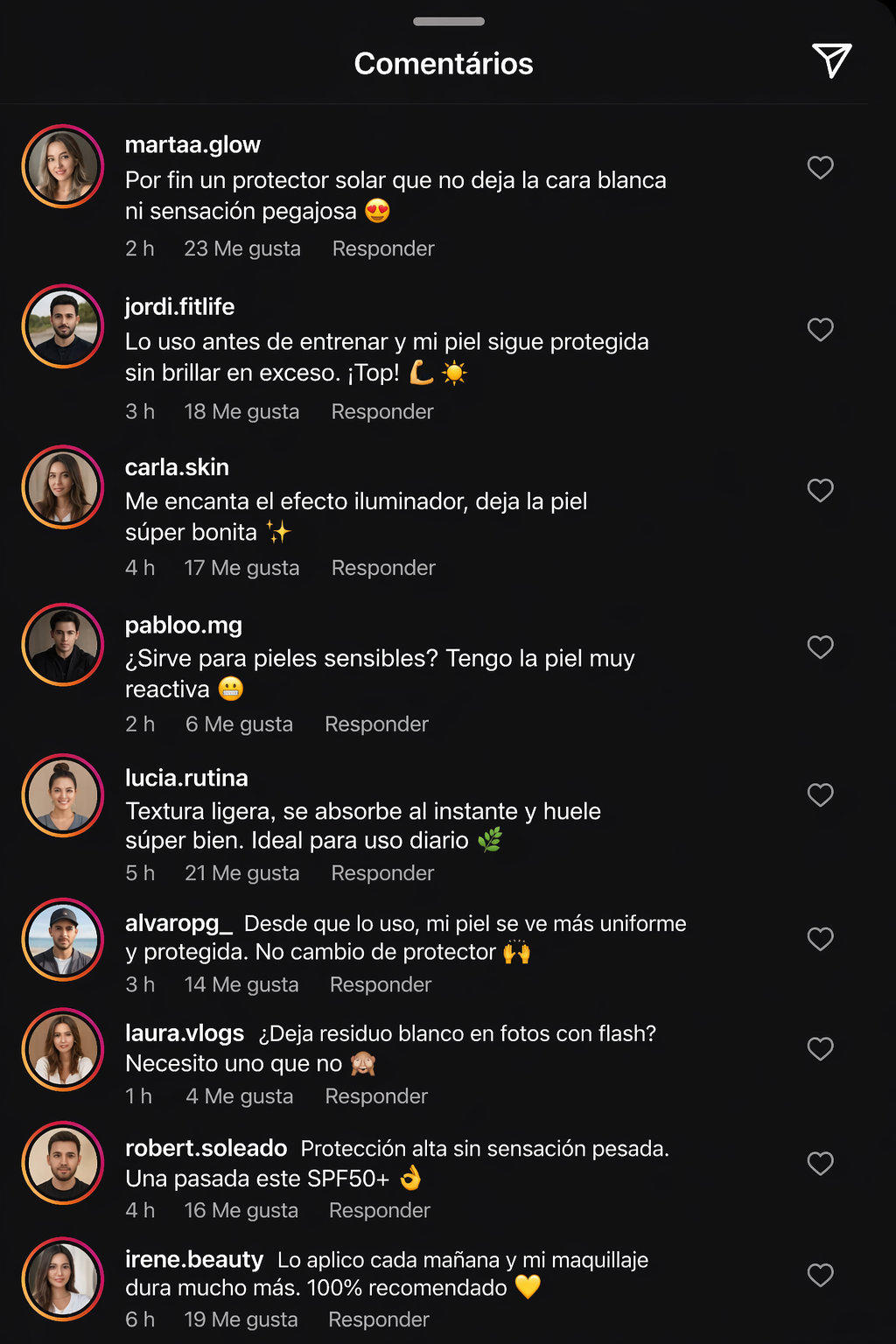Like martaa.glow's comment
896x1344 pixels.
point(820,167)
